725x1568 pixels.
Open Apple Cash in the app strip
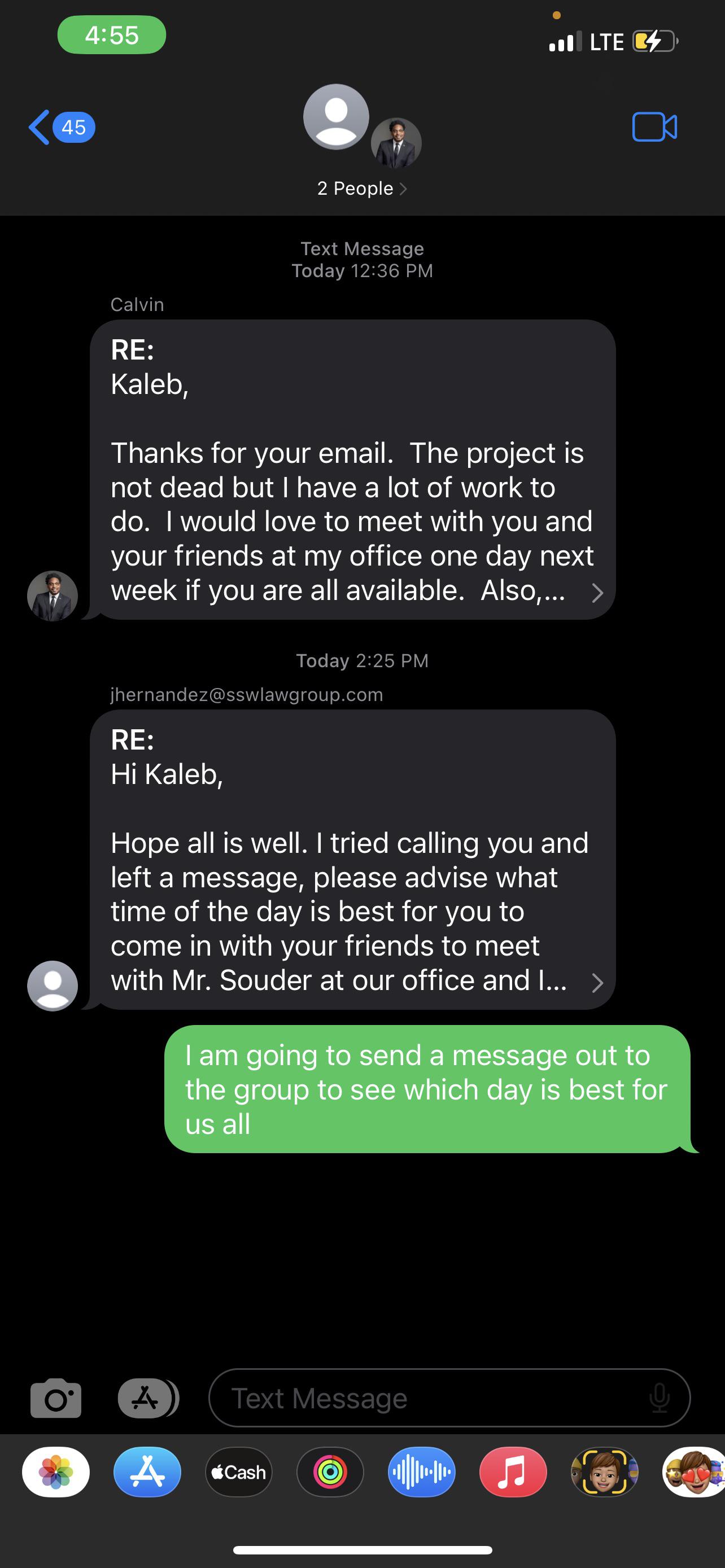click(239, 1472)
